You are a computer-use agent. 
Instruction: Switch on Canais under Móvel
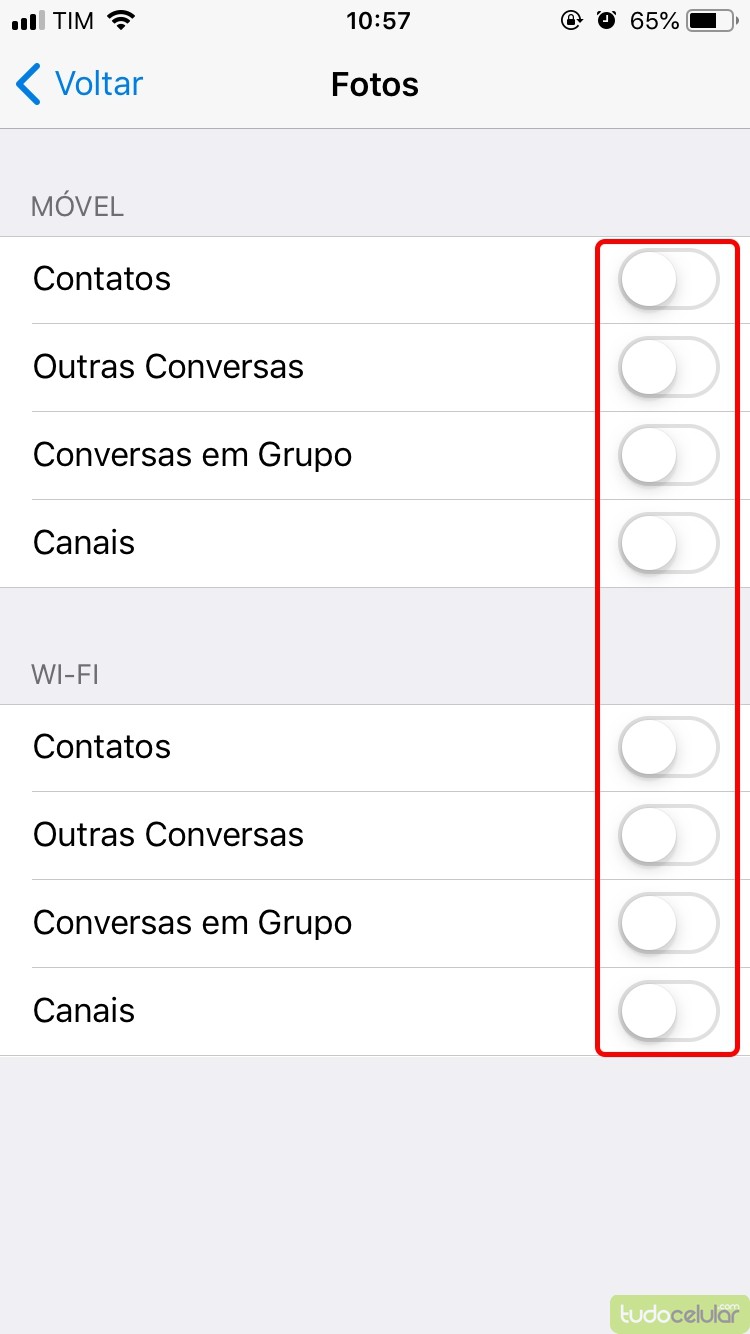(668, 543)
